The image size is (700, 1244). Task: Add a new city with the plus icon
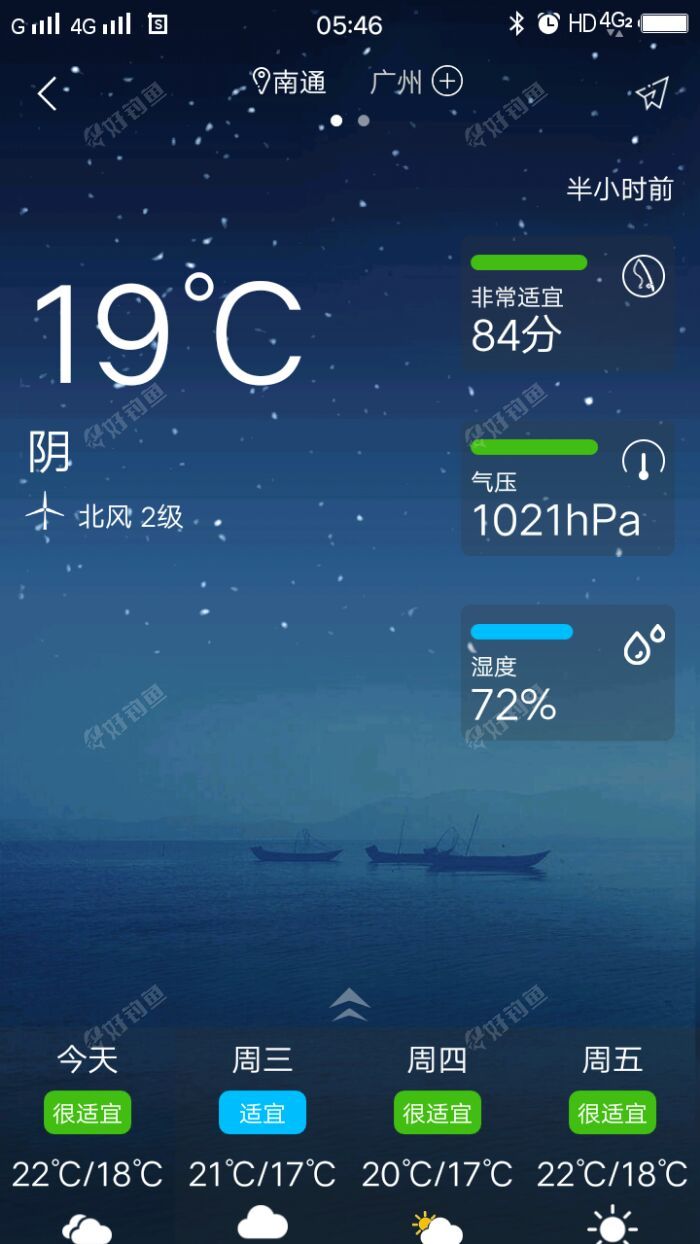[x=447, y=82]
